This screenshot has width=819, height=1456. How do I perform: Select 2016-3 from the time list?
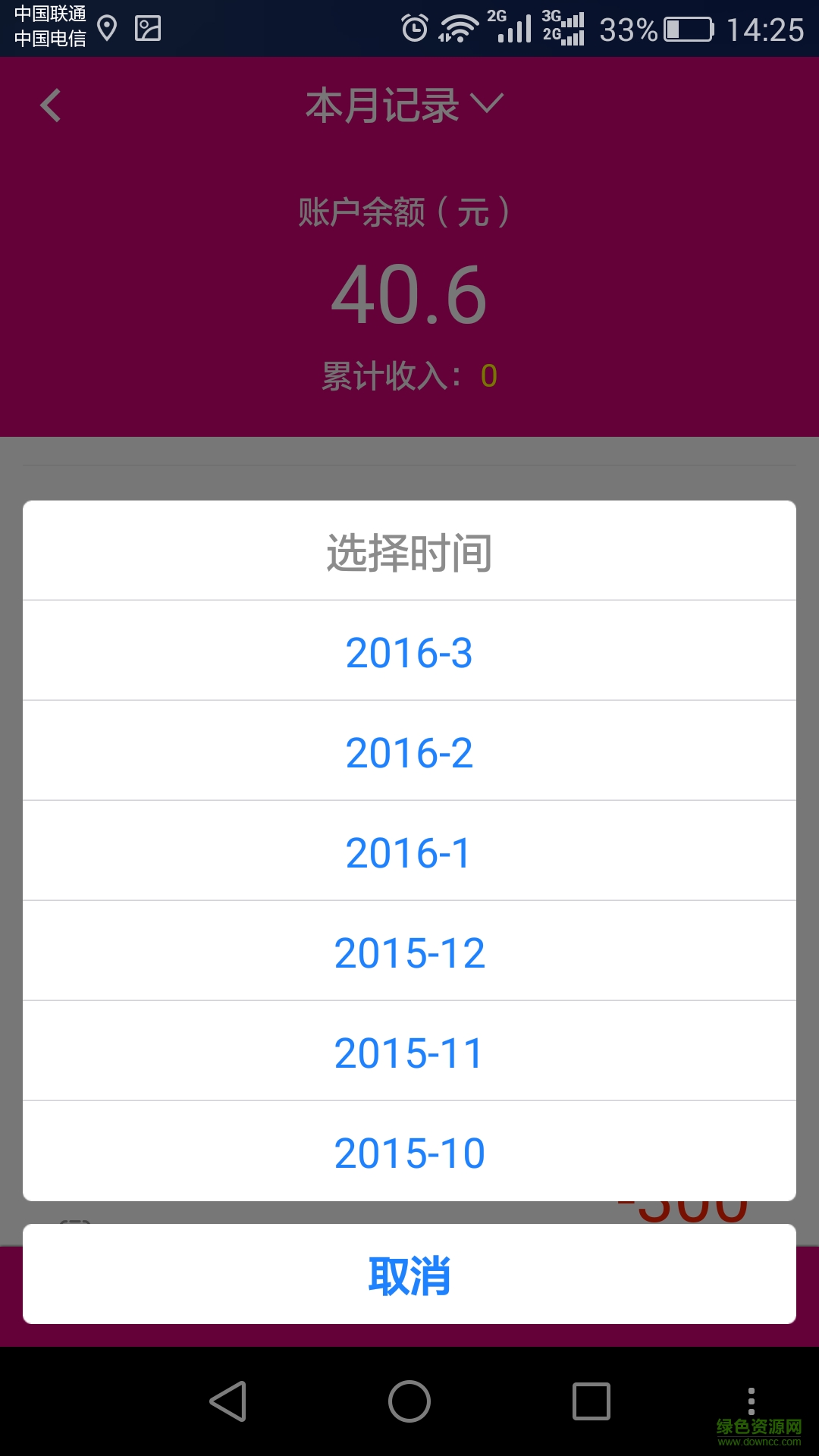pyautogui.click(x=409, y=652)
